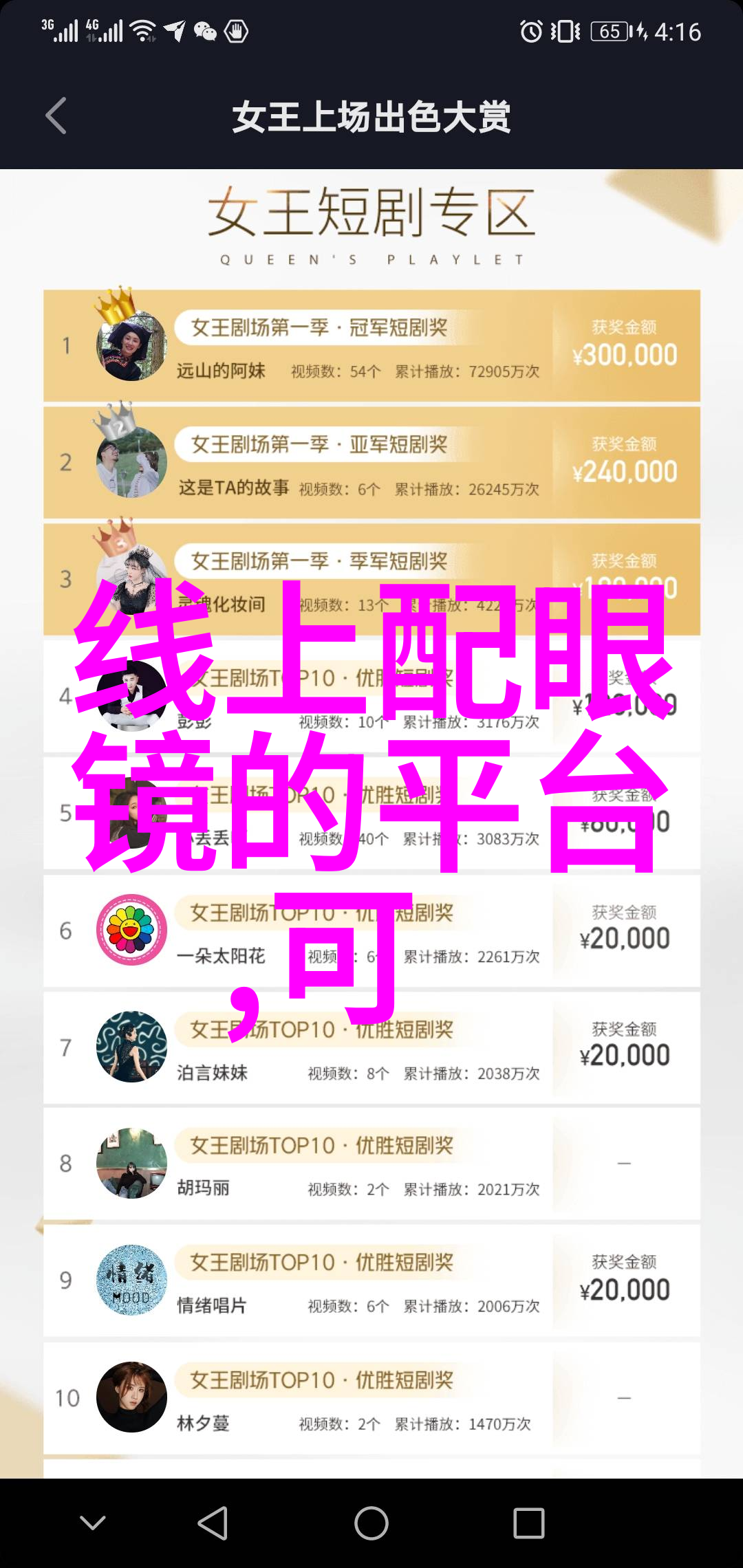Tap the system home button

point(371,1523)
